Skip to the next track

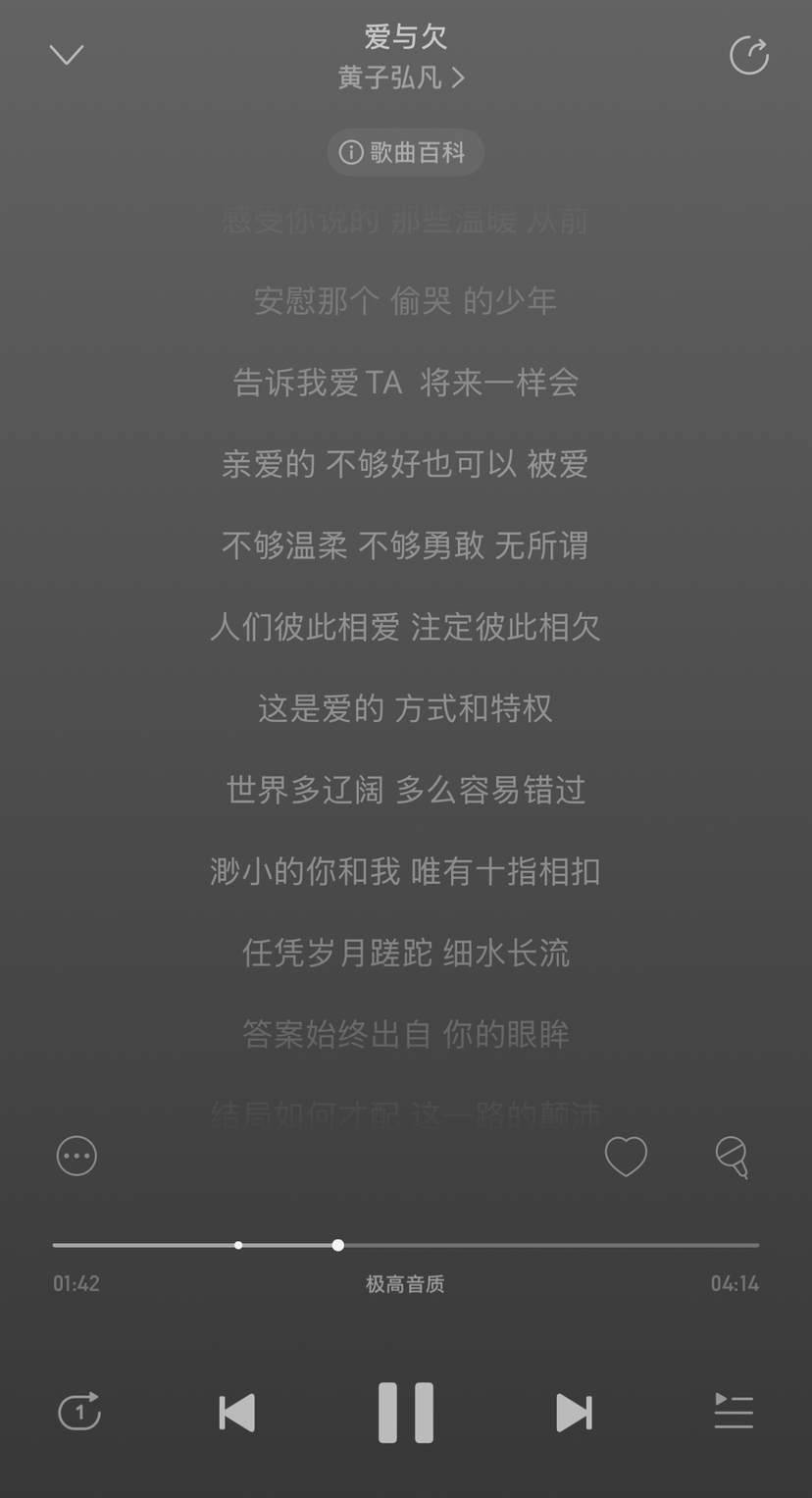pyautogui.click(x=574, y=1413)
